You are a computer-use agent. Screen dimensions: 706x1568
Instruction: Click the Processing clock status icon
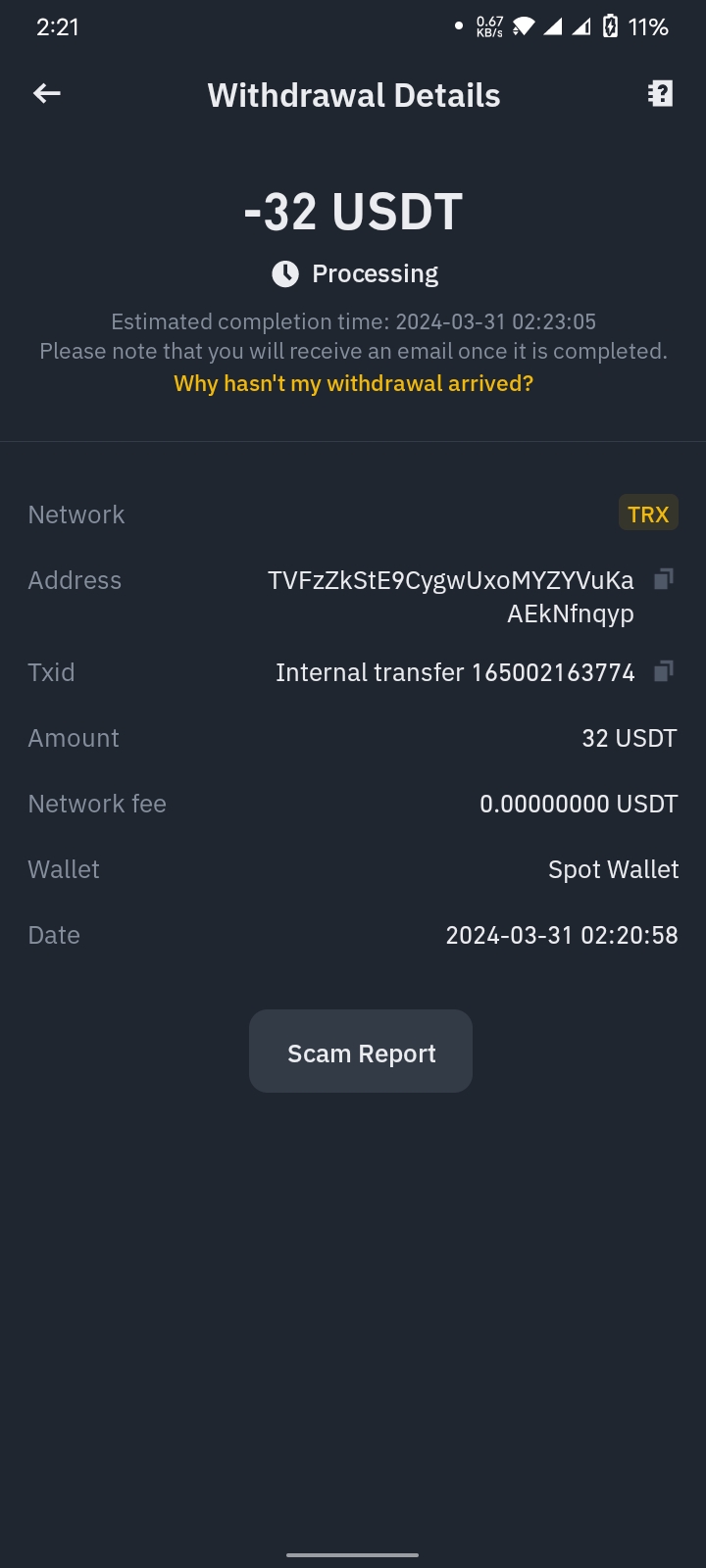(x=284, y=273)
